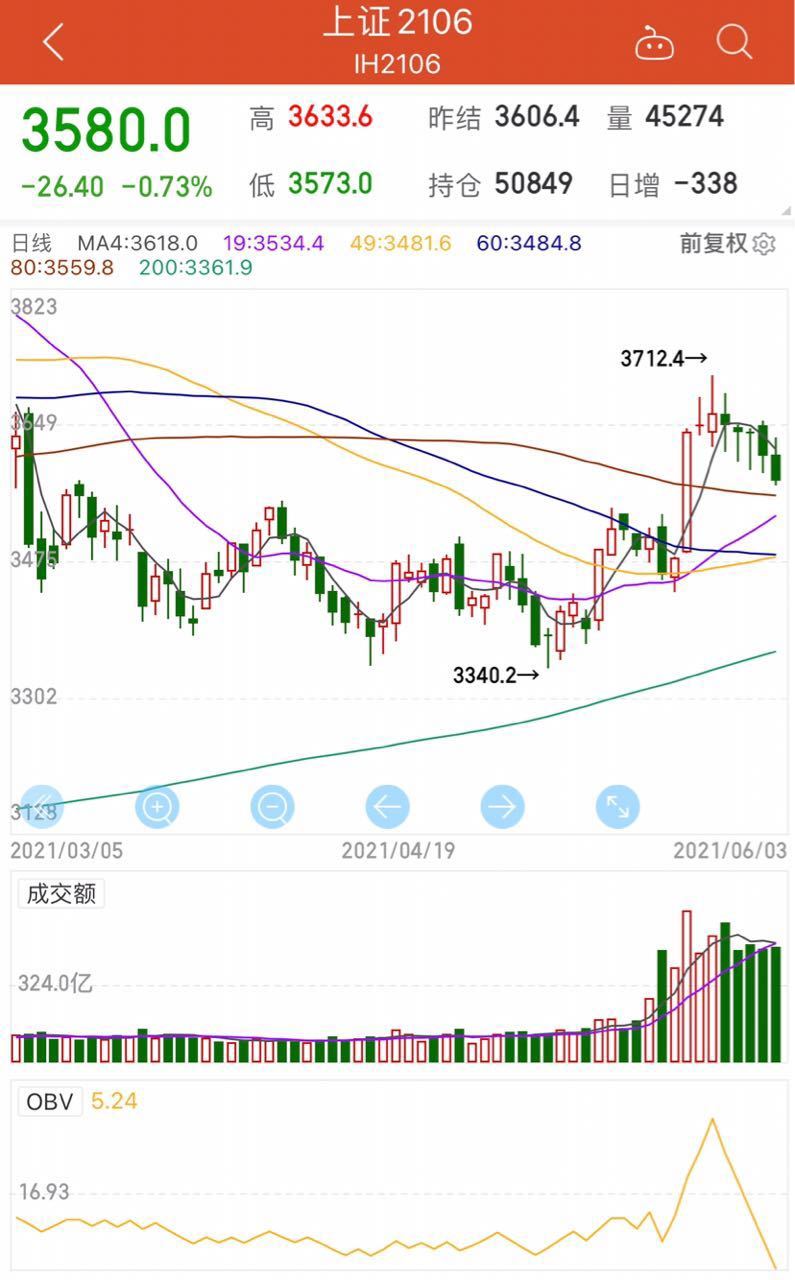Go back using the header arrow
The image size is (795, 1280).
(x=54, y=42)
